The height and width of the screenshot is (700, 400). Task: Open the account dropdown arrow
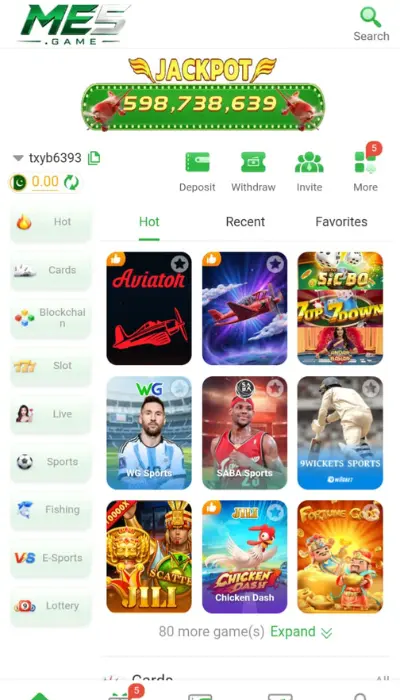pyautogui.click(x=18, y=158)
